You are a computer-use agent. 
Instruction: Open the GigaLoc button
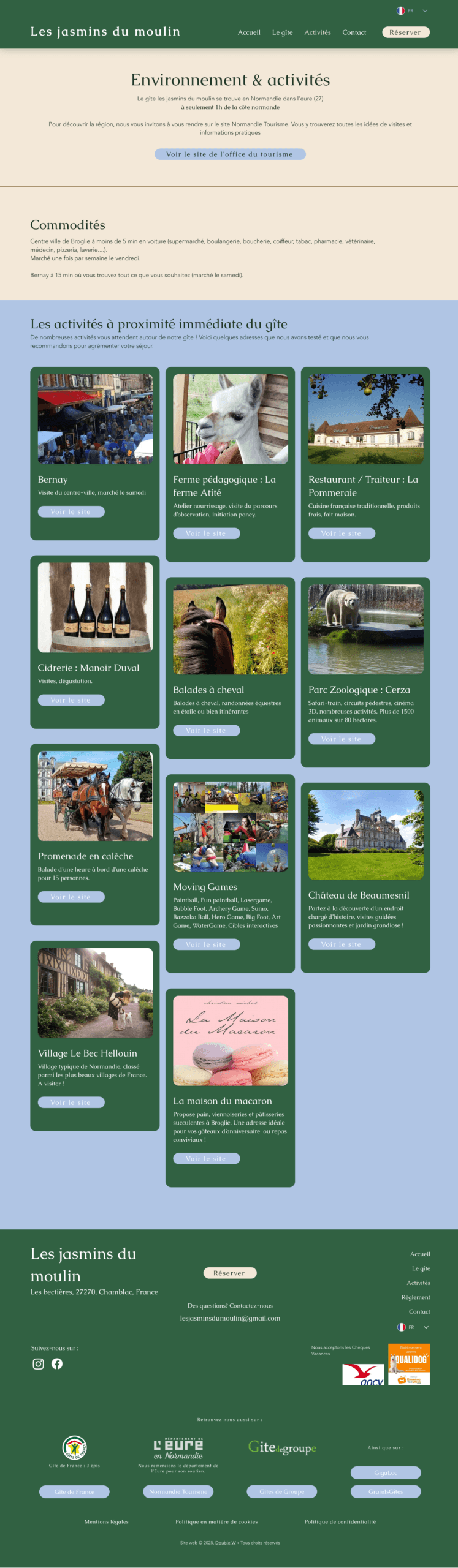point(386,1472)
